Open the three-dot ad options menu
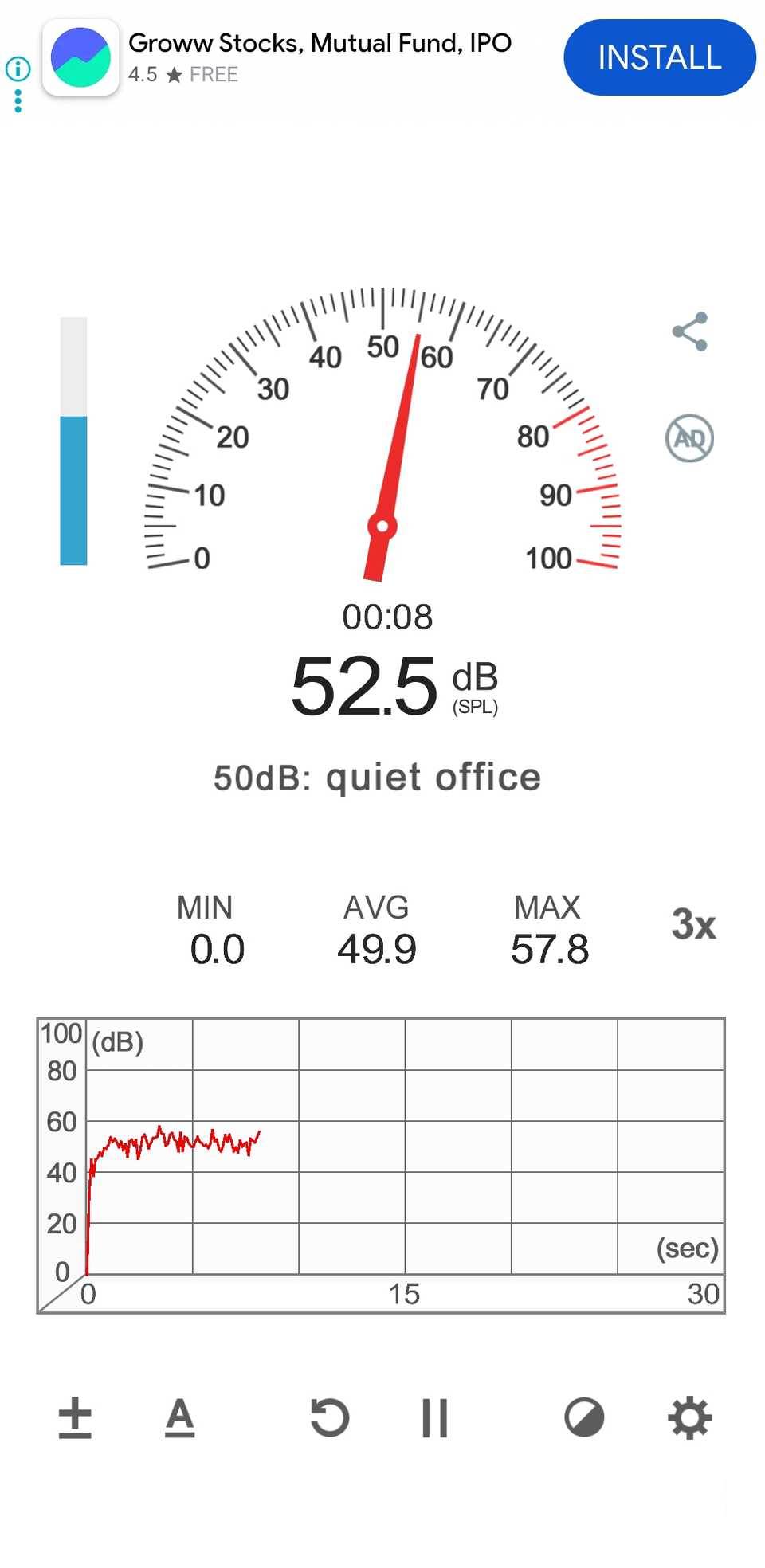The height and width of the screenshot is (1568, 765). (x=18, y=102)
